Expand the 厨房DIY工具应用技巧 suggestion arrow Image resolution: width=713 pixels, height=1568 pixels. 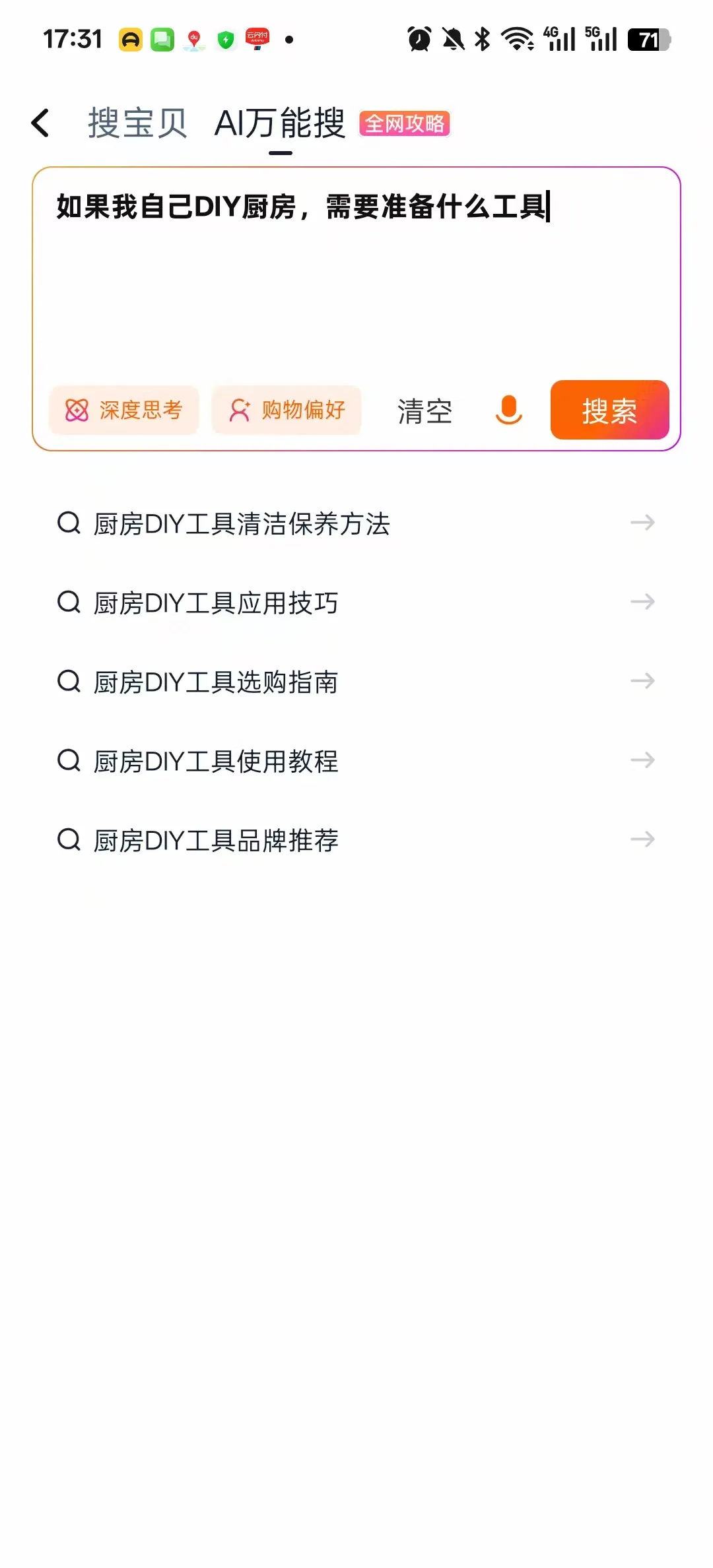point(642,602)
